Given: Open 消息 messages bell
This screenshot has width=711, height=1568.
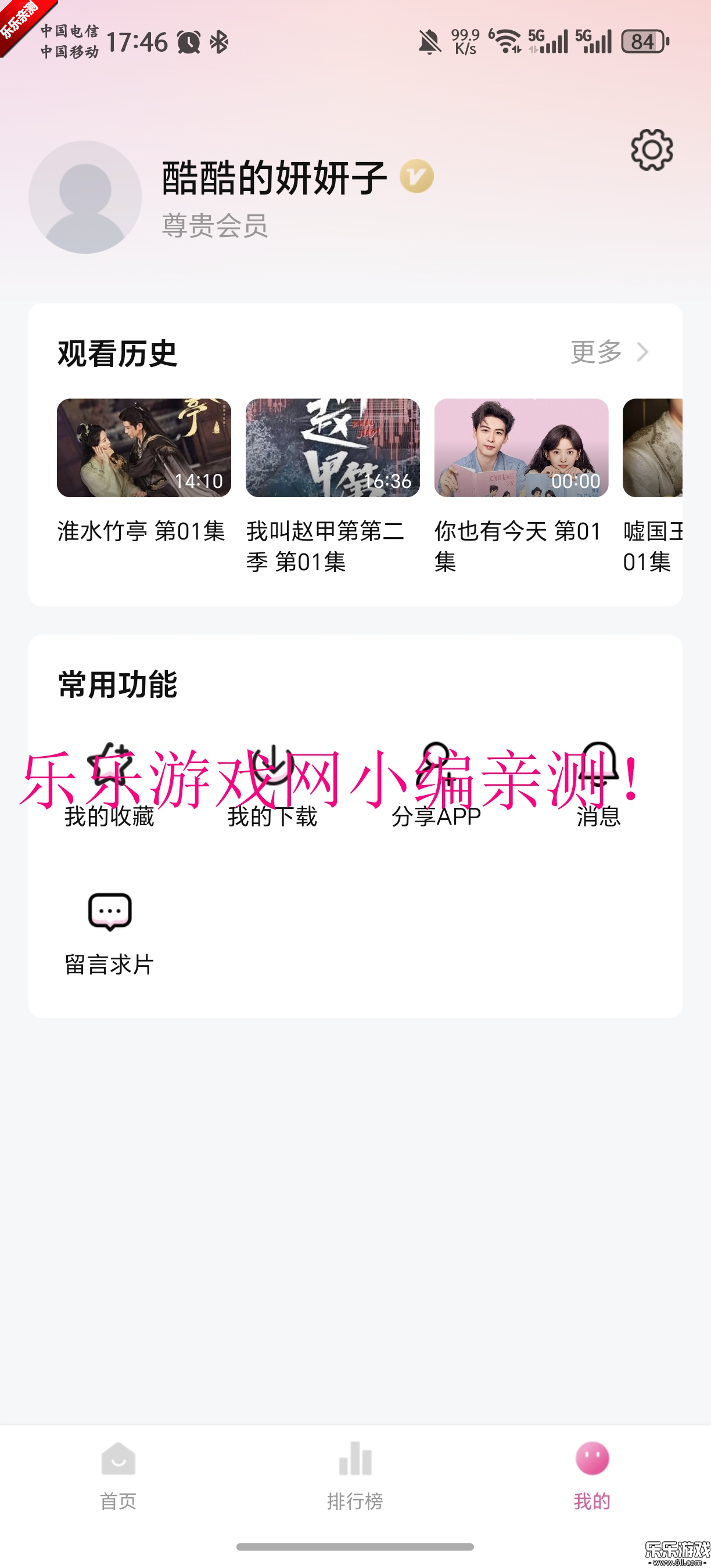Looking at the screenshot, I should (599, 785).
